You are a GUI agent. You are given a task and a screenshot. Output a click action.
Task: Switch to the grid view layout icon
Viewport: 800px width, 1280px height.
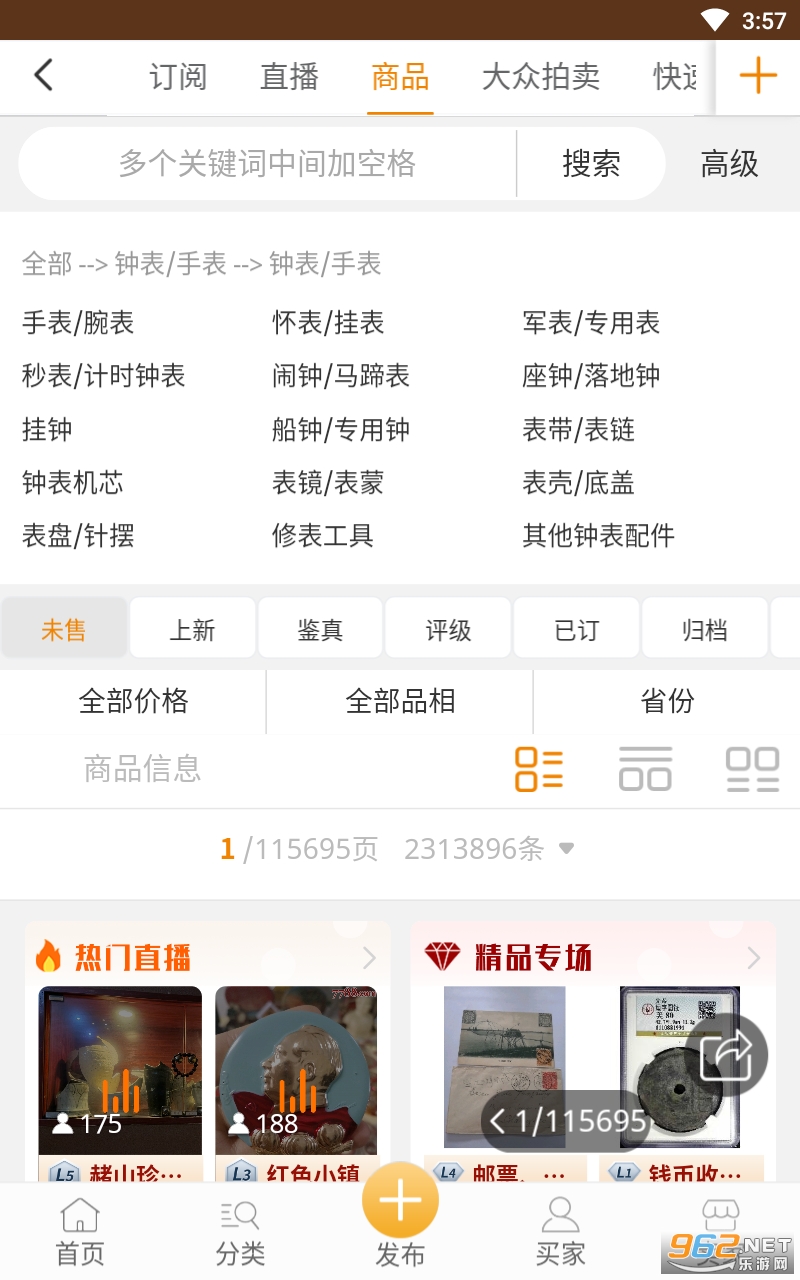pos(752,769)
